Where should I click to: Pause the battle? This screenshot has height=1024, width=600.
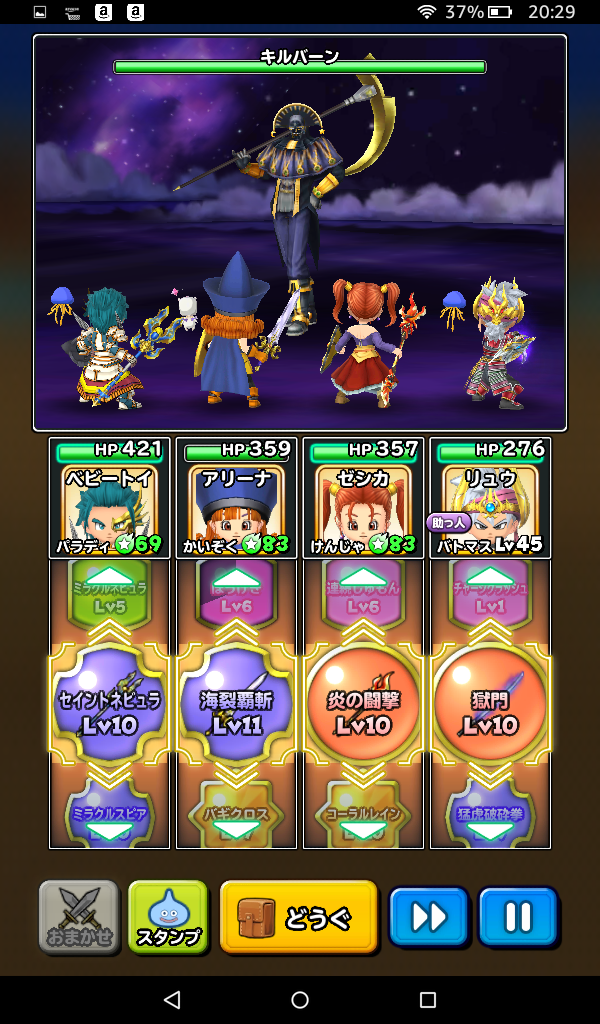[518, 916]
